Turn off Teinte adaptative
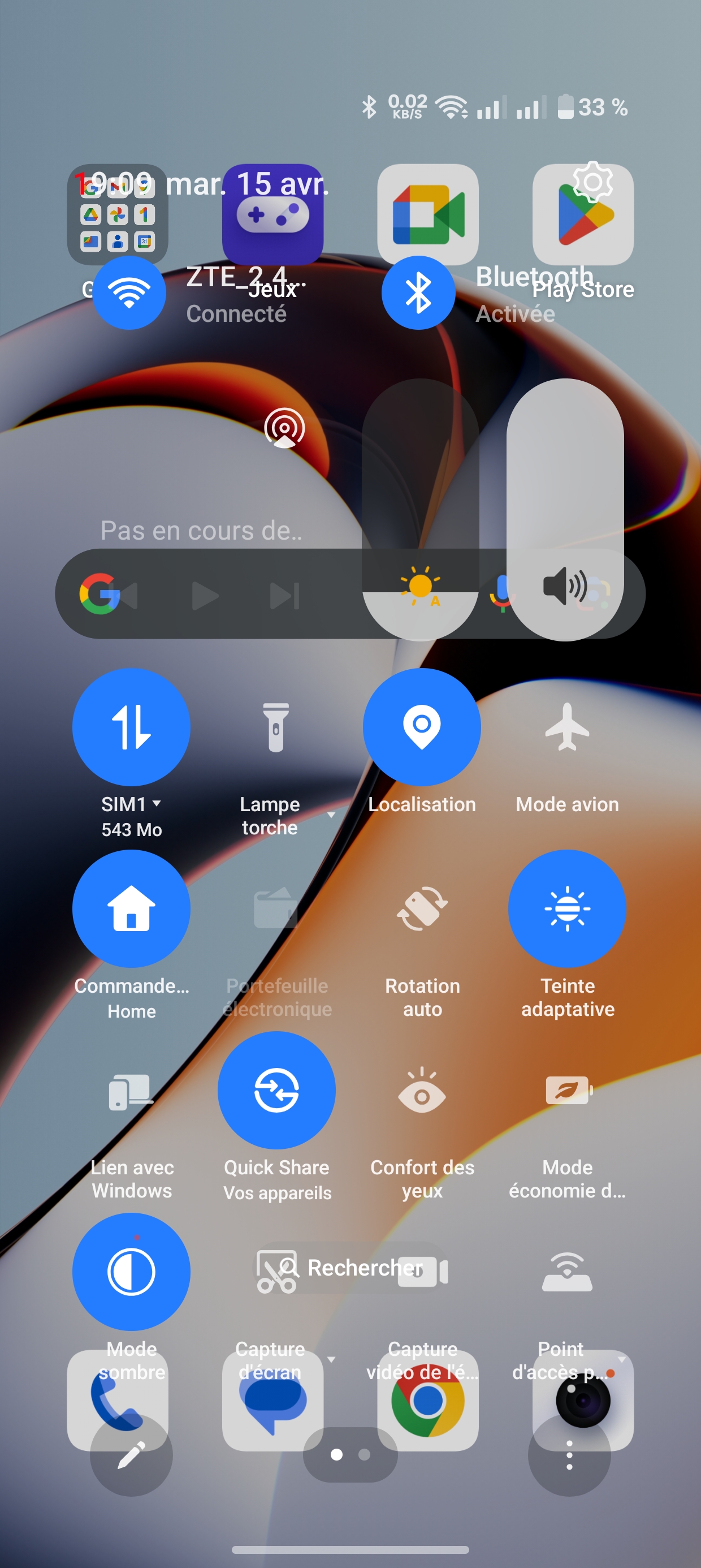This screenshot has height=1568, width=701. coord(567,908)
